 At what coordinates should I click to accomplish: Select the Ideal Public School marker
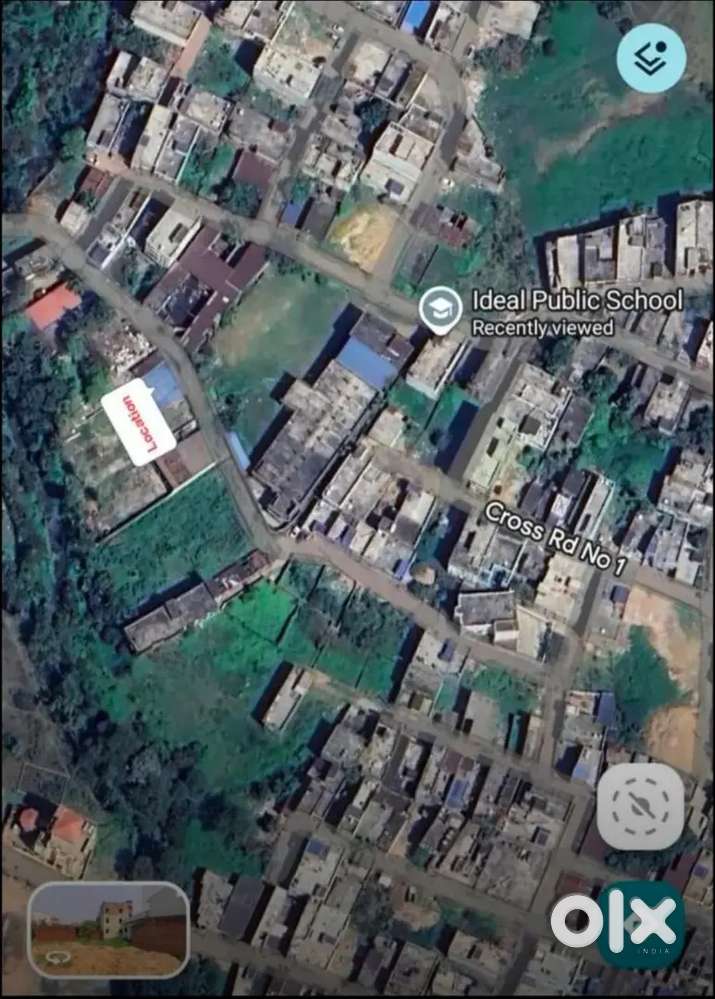pos(440,310)
